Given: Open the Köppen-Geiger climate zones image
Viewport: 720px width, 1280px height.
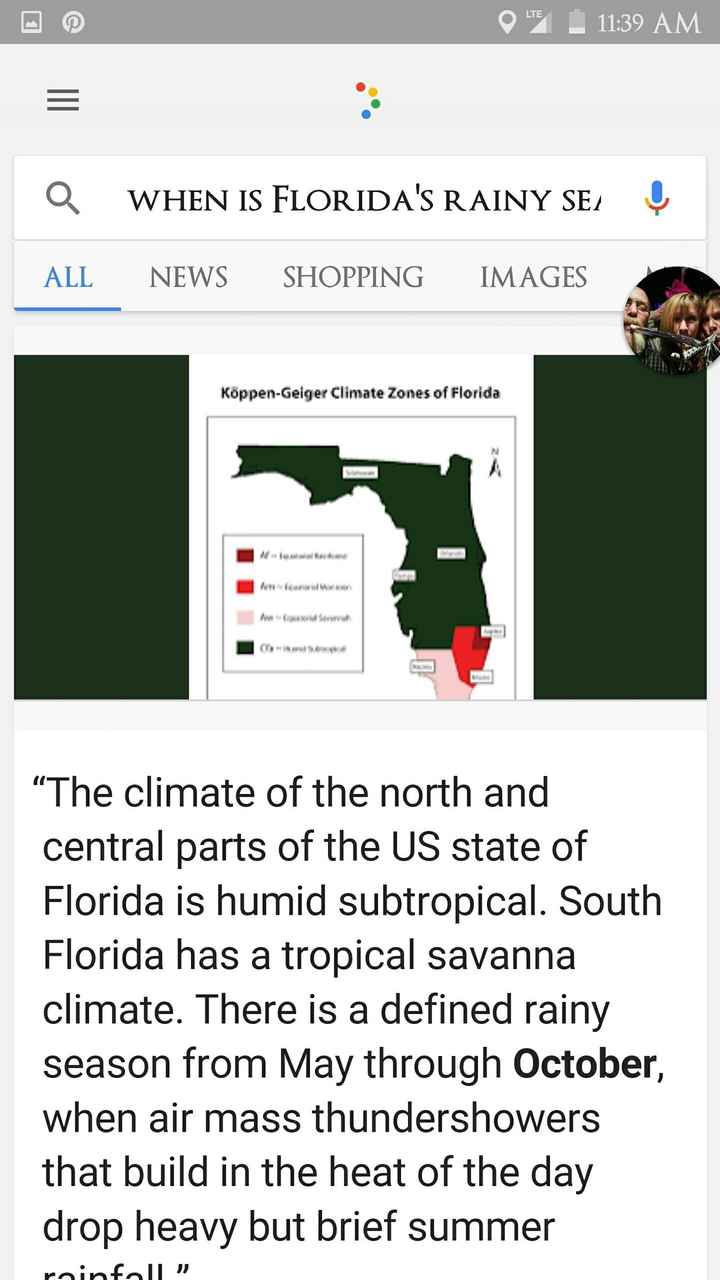Looking at the screenshot, I should 360,527.
